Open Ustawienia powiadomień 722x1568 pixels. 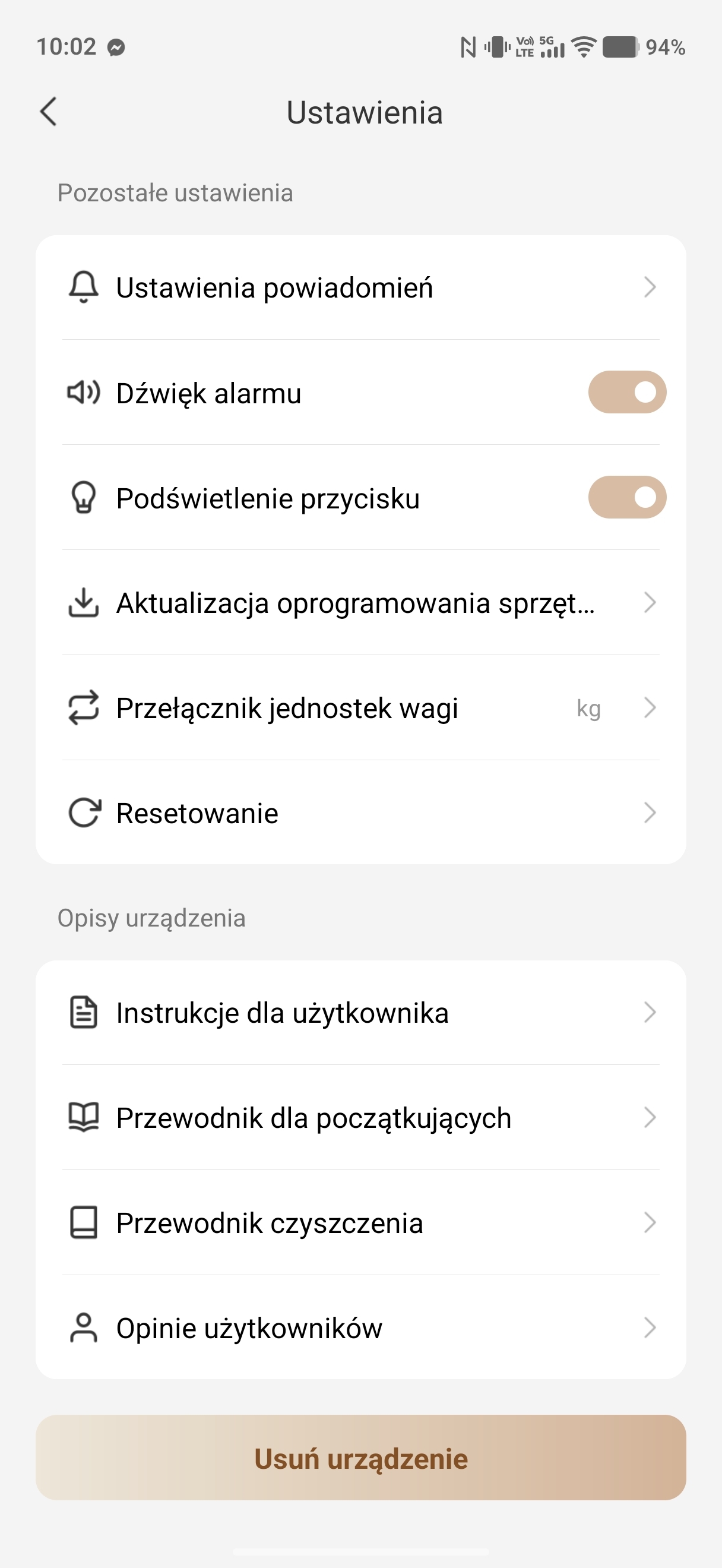point(360,287)
